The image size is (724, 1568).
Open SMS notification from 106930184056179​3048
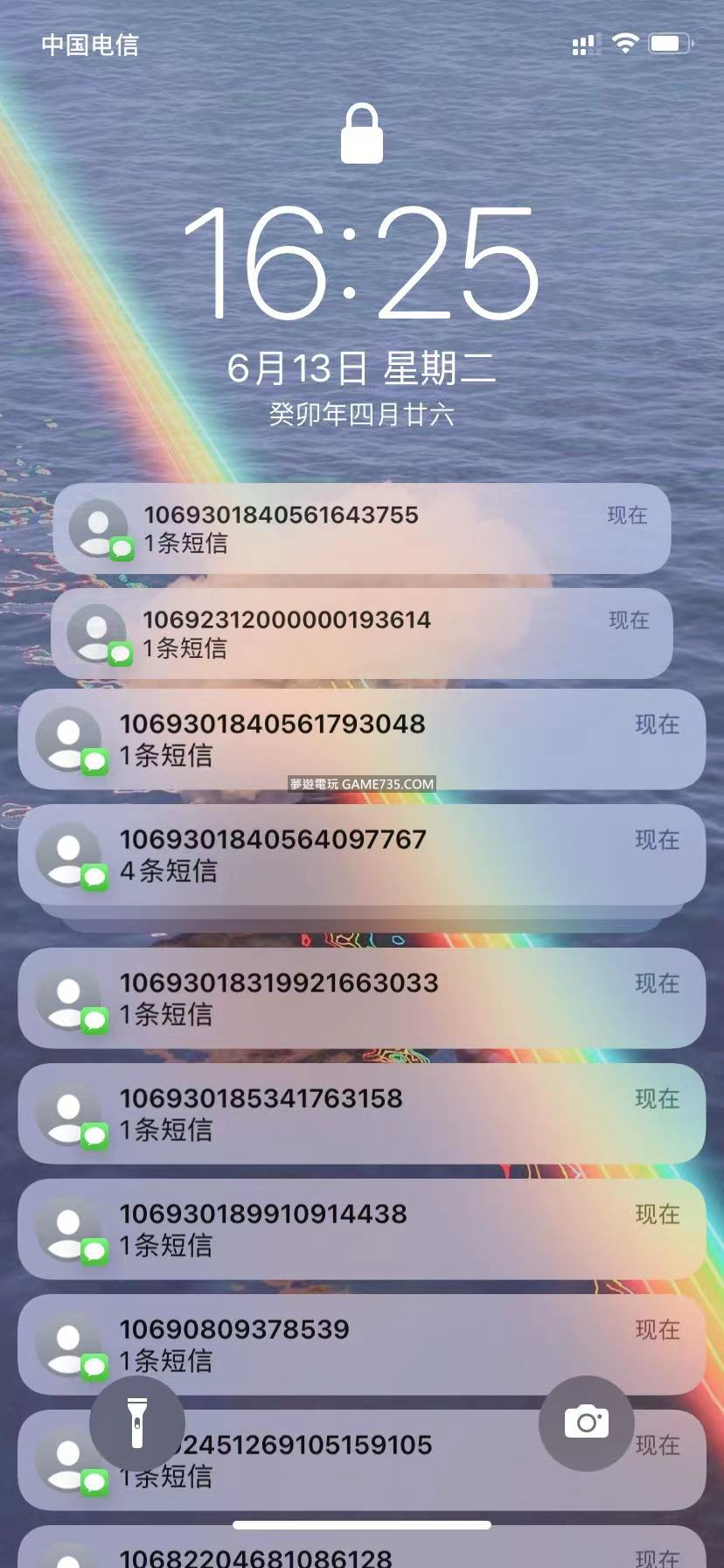coord(361,739)
